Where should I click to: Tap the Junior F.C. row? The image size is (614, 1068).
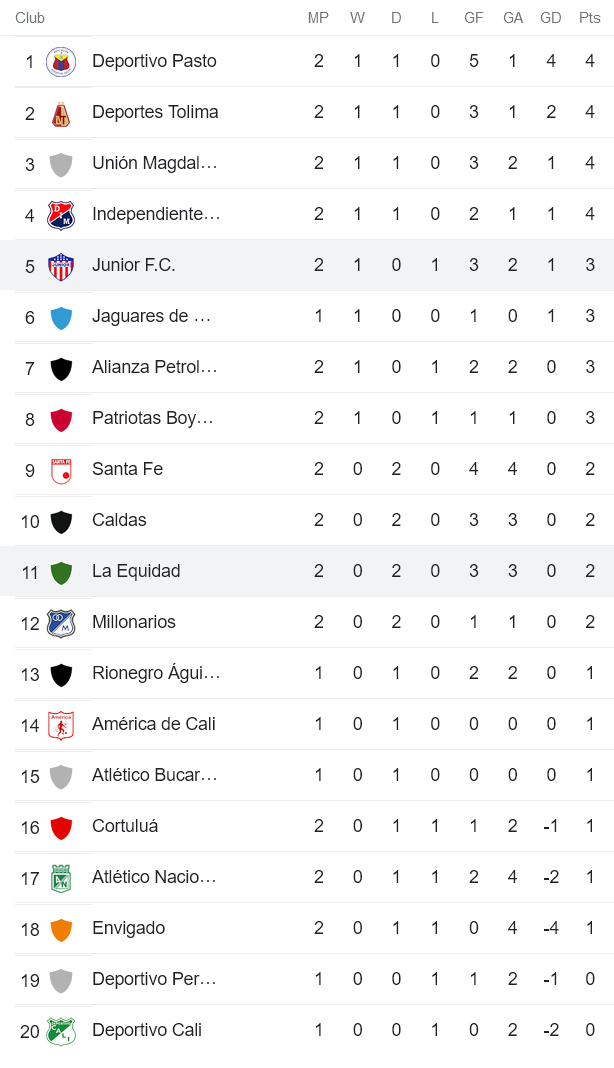pyautogui.click(x=133, y=265)
